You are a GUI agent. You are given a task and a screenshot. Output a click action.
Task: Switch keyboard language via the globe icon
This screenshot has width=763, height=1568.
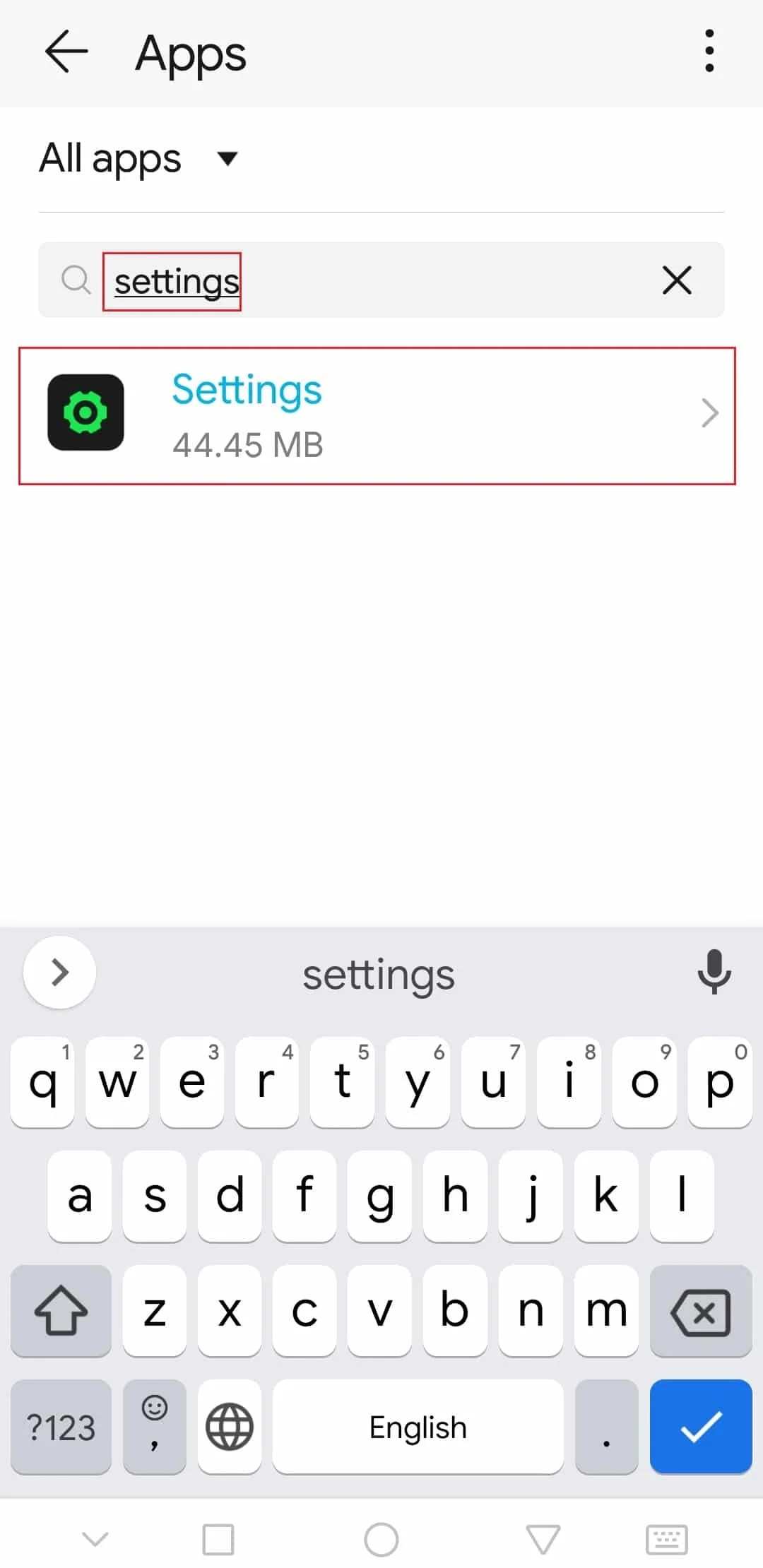(x=229, y=1427)
